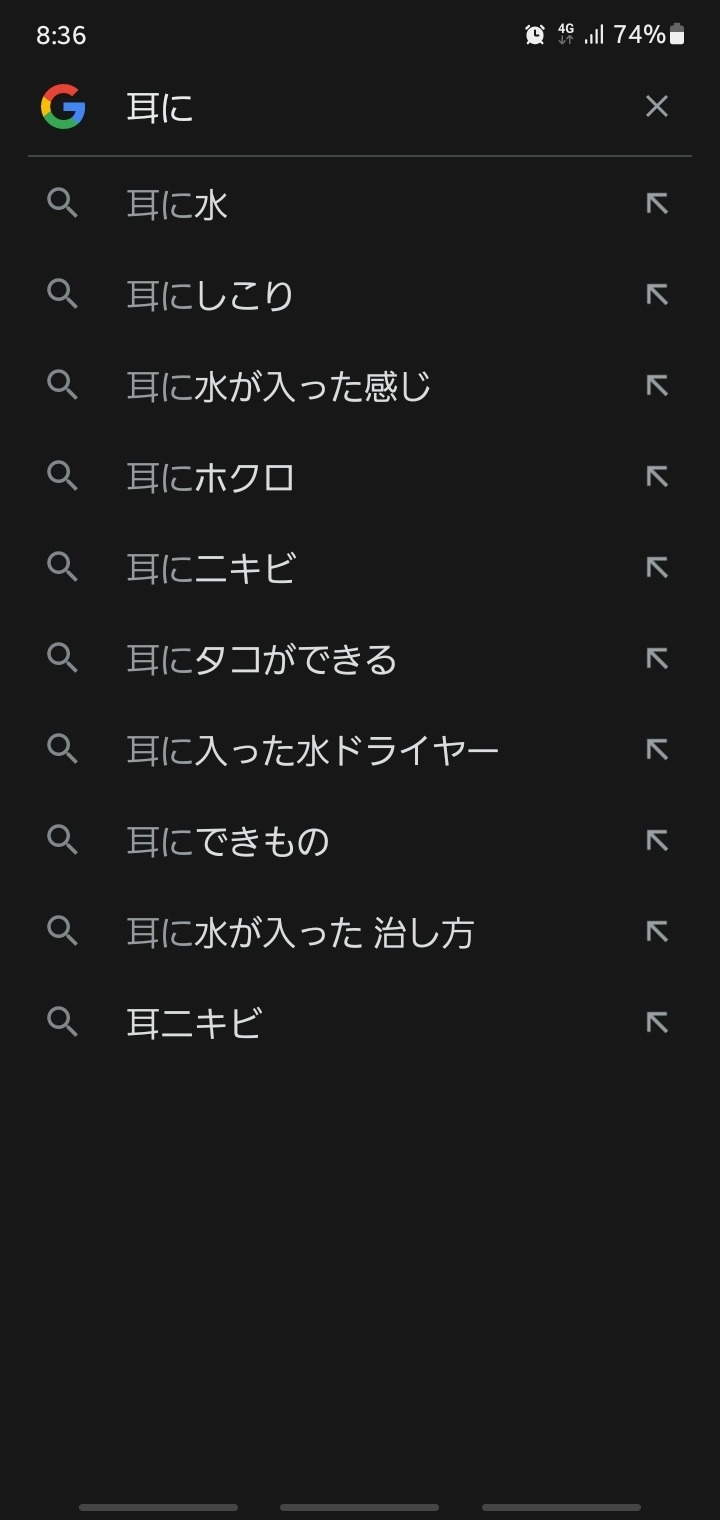Search for 耳にしこり
This screenshot has height=1520, width=720.
click(x=360, y=295)
